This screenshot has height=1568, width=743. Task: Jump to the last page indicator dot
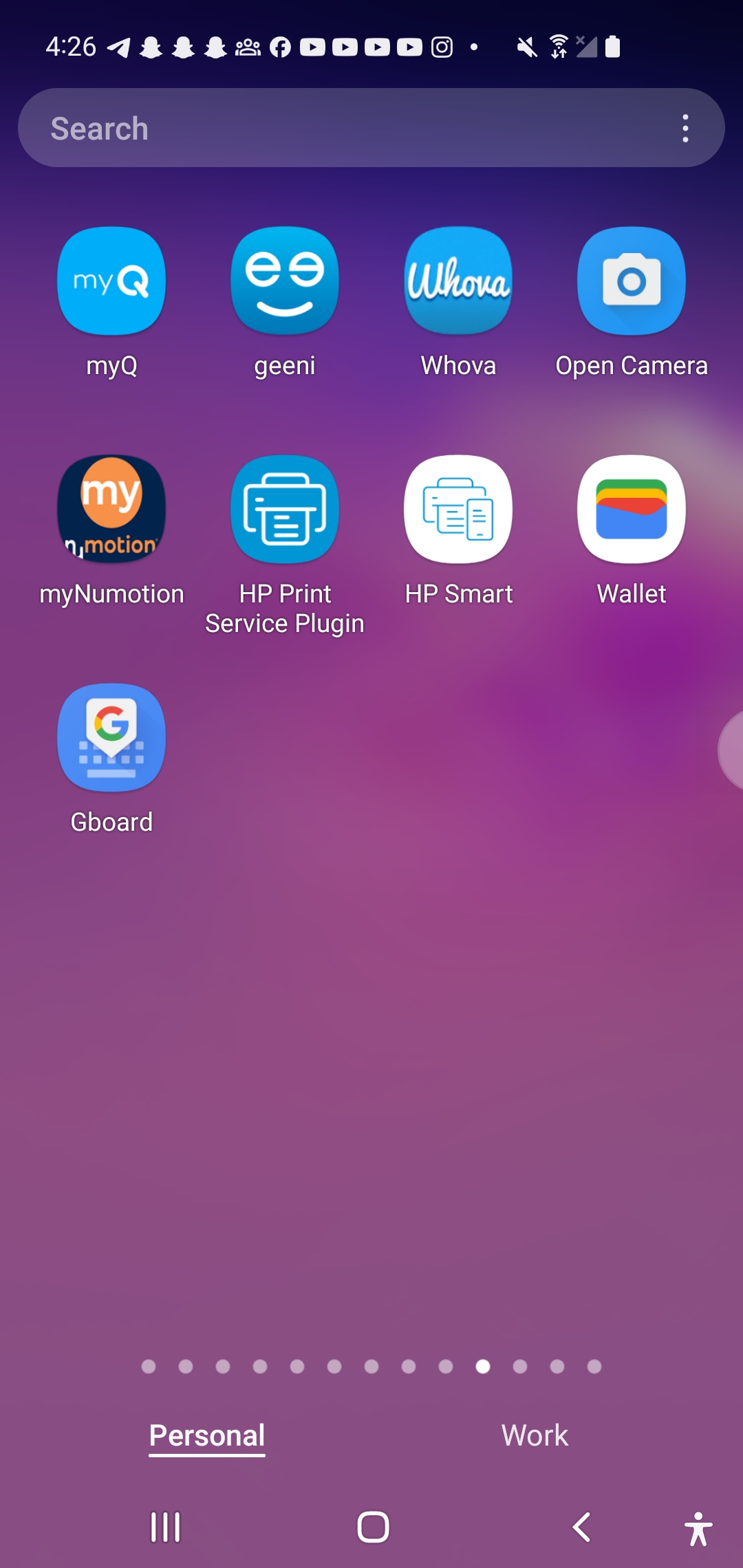594,1366
